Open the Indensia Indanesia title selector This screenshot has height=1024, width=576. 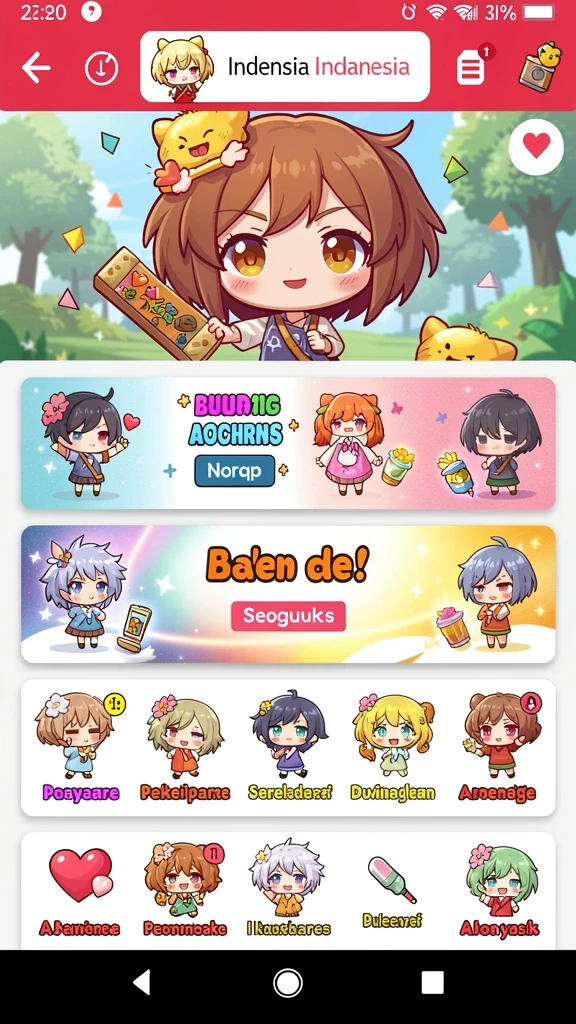click(285, 67)
